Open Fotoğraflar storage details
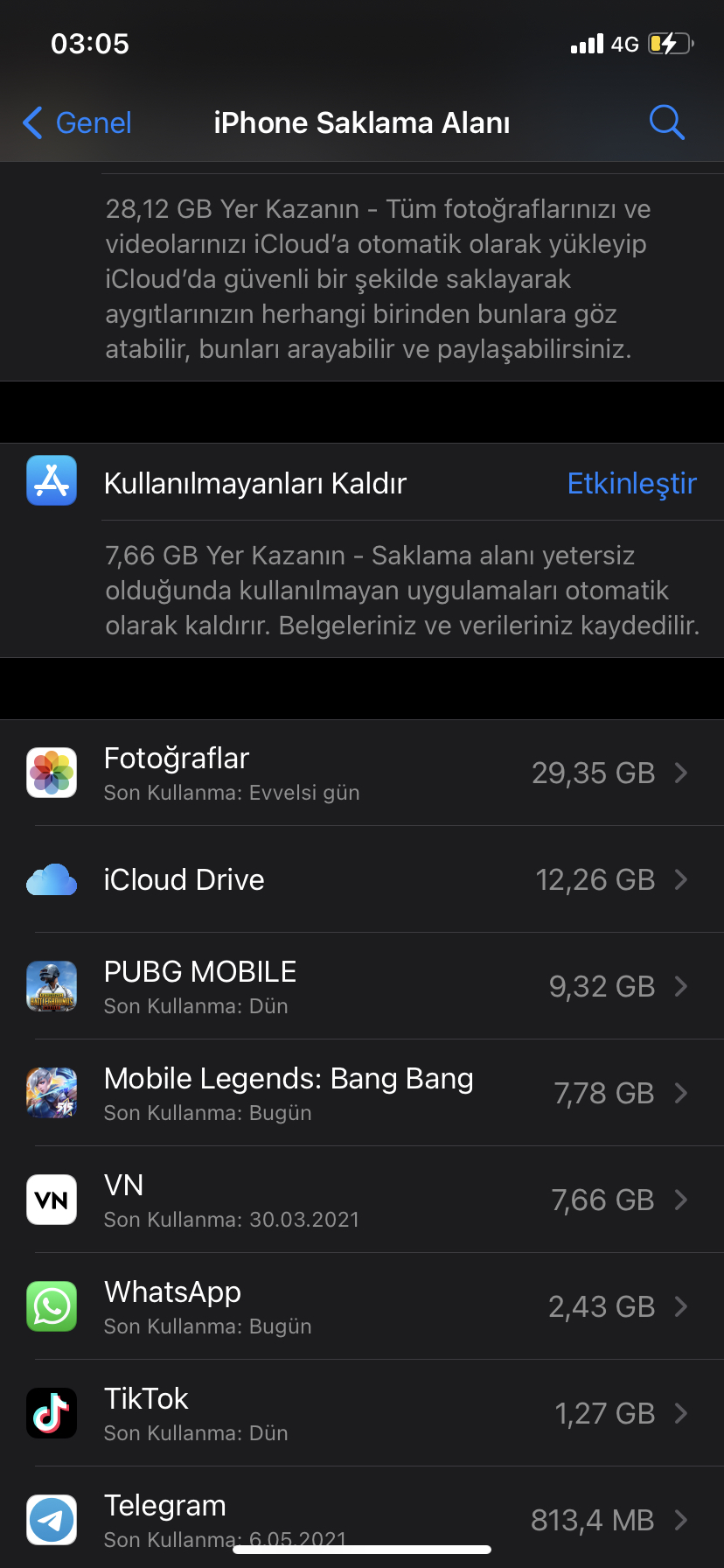The height and width of the screenshot is (1568, 724). click(x=362, y=773)
